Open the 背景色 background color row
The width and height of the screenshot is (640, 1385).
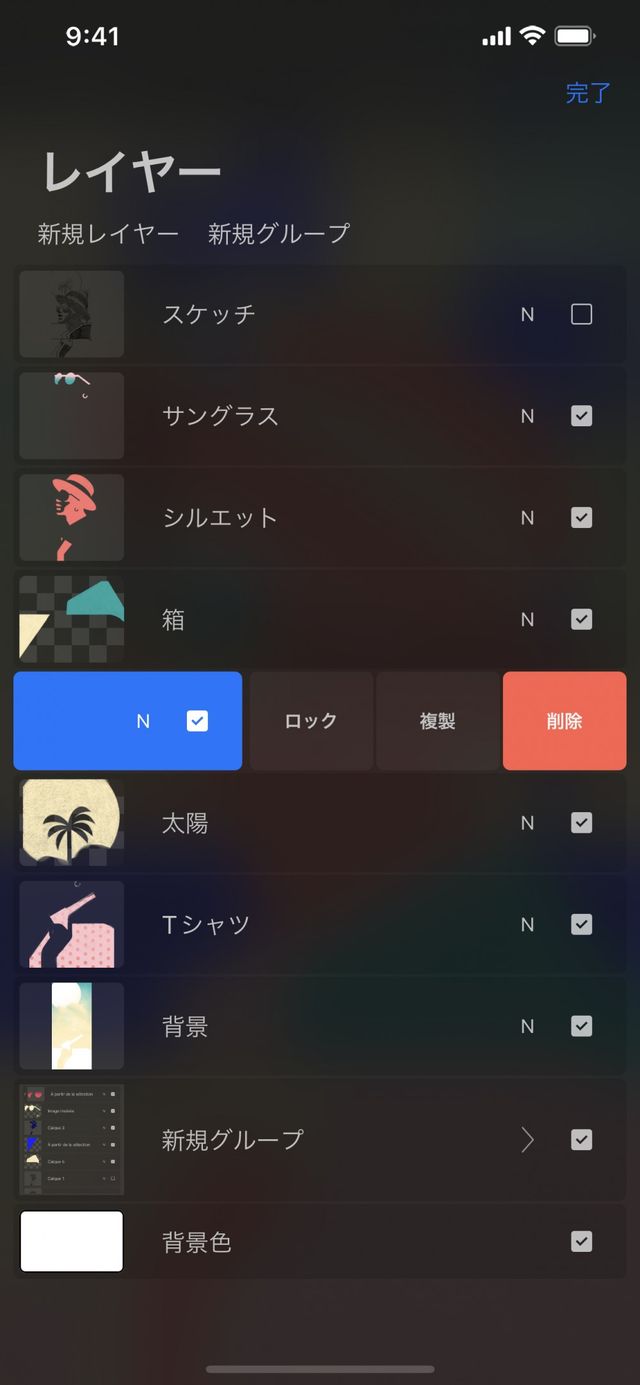300,1242
